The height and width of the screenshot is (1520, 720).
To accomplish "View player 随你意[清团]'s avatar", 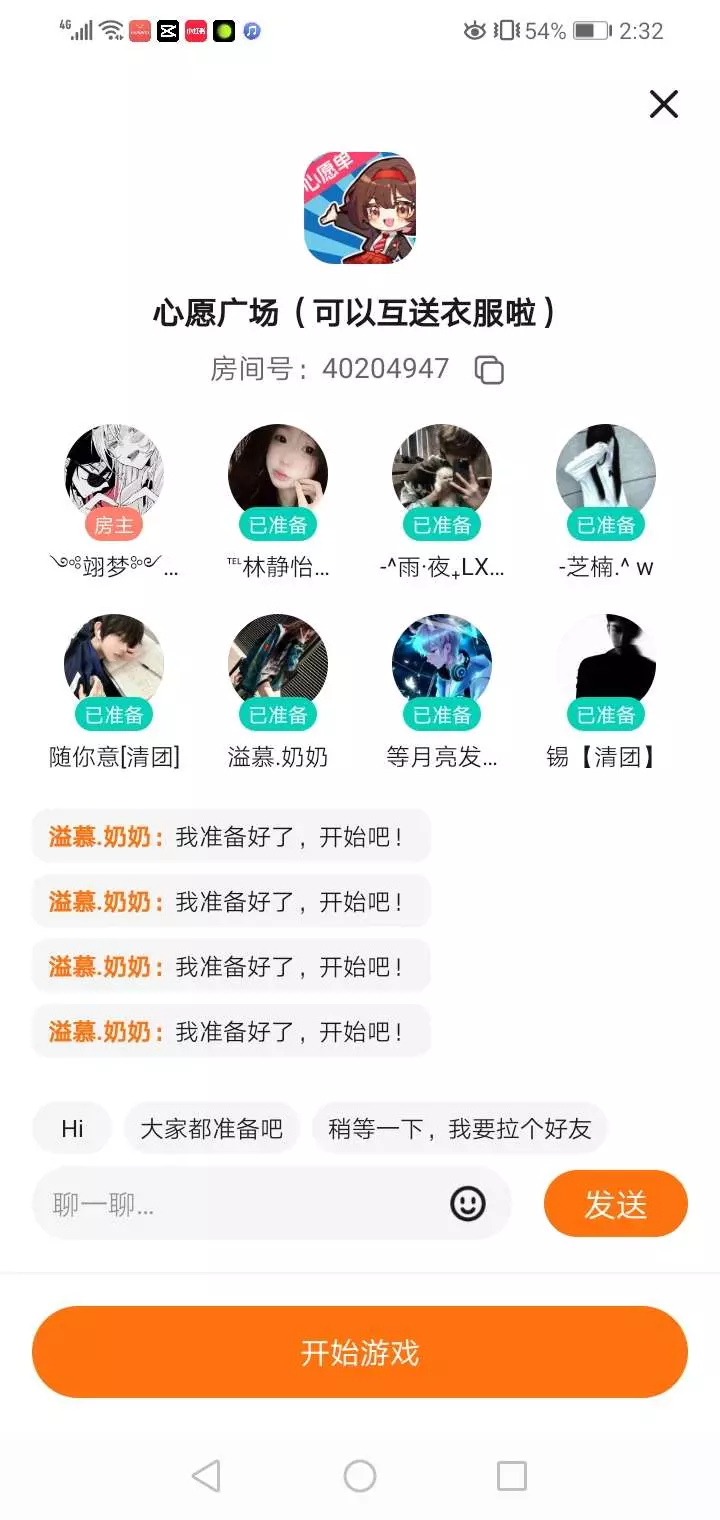I will pos(114,664).
